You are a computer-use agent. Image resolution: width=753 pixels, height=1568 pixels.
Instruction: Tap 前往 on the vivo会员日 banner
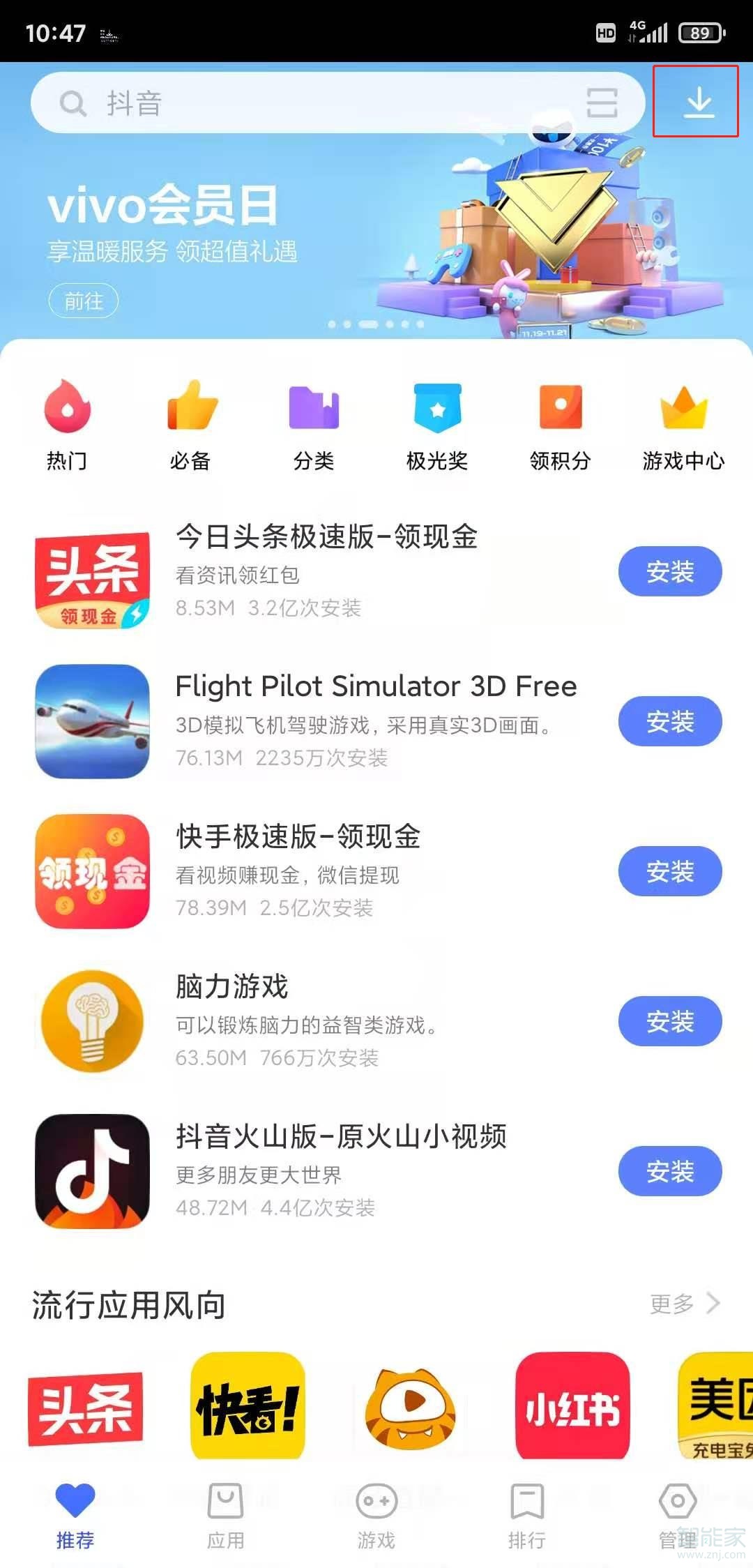[x=84, y=302]
